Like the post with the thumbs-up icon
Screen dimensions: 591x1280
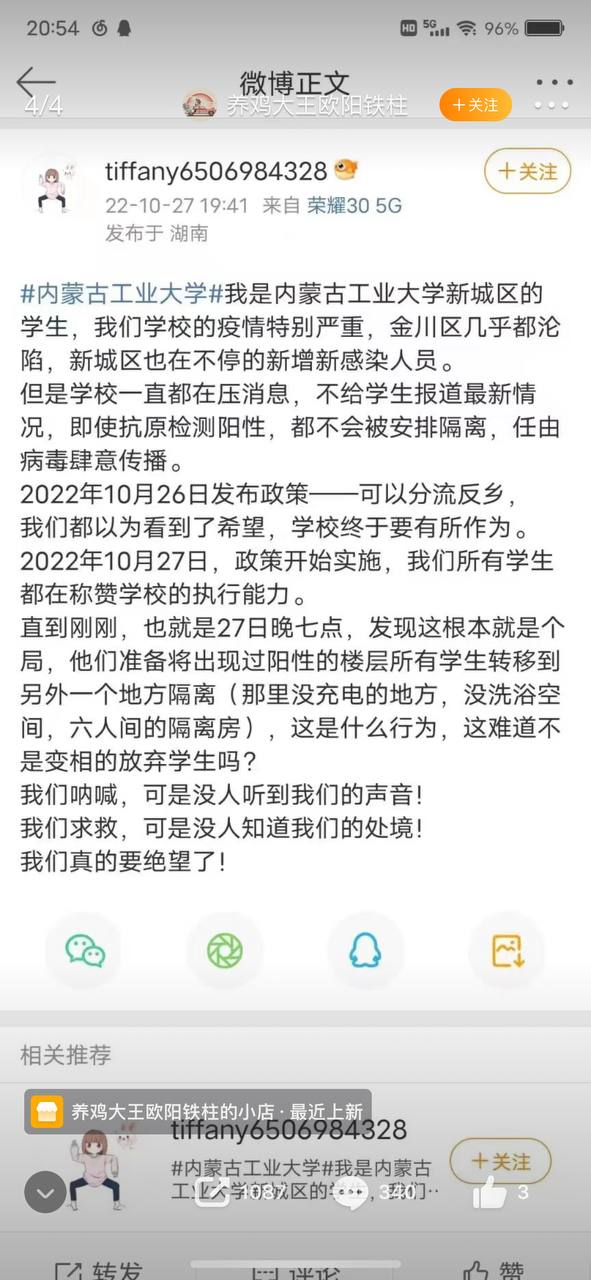pos(489,1191)
